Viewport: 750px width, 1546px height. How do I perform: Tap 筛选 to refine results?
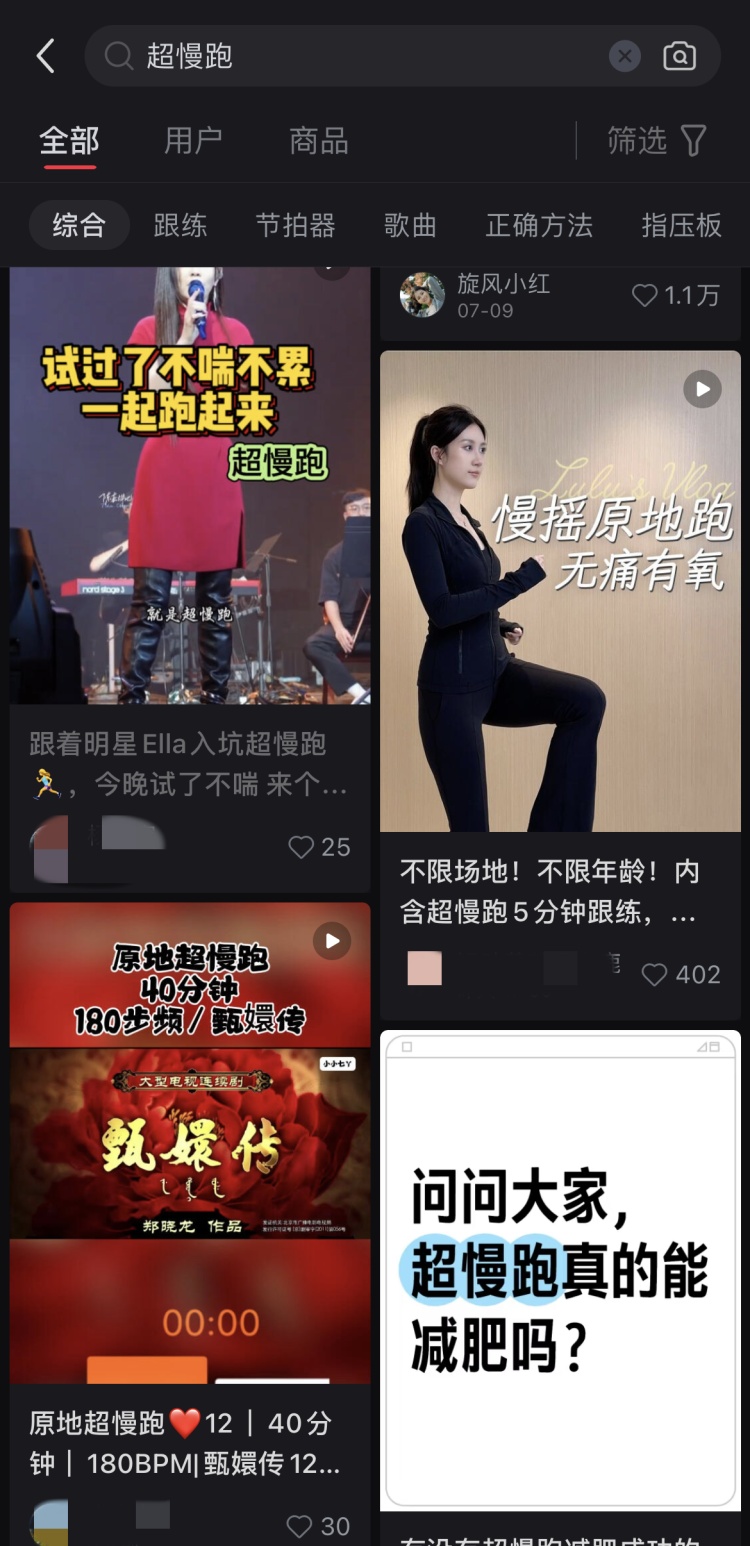[638, 141]
